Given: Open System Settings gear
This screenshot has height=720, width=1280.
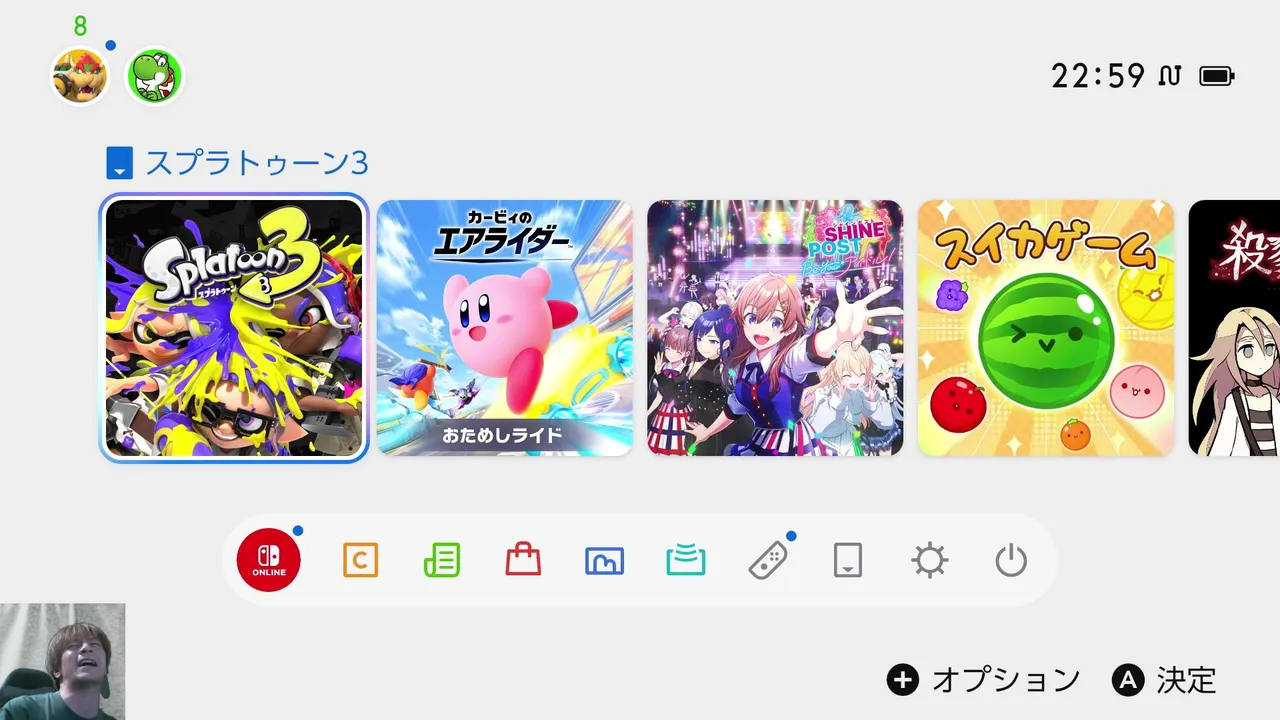Looking at the screenshot, I should pos(930,560).
